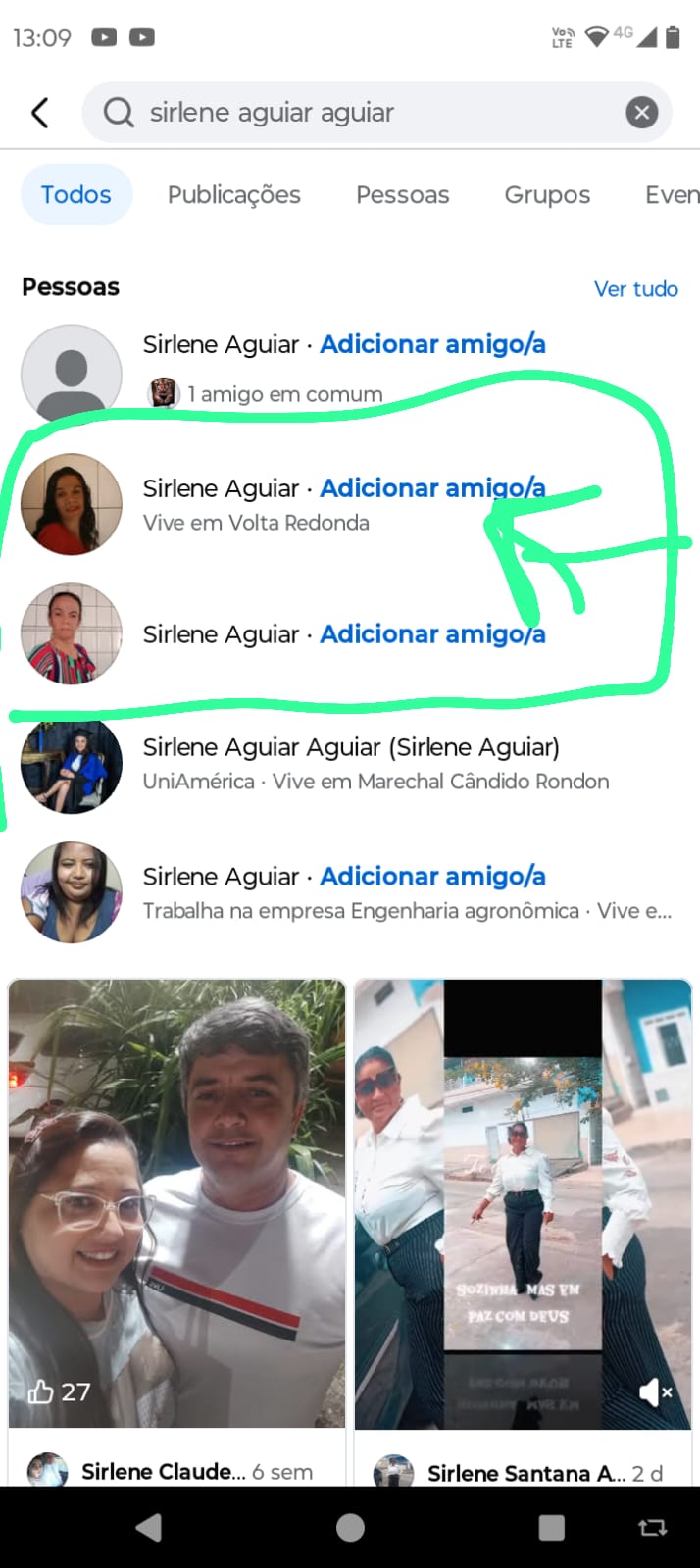Clear the search text with the X
Screen dimensions: 700x1568
tap(641, 113)
